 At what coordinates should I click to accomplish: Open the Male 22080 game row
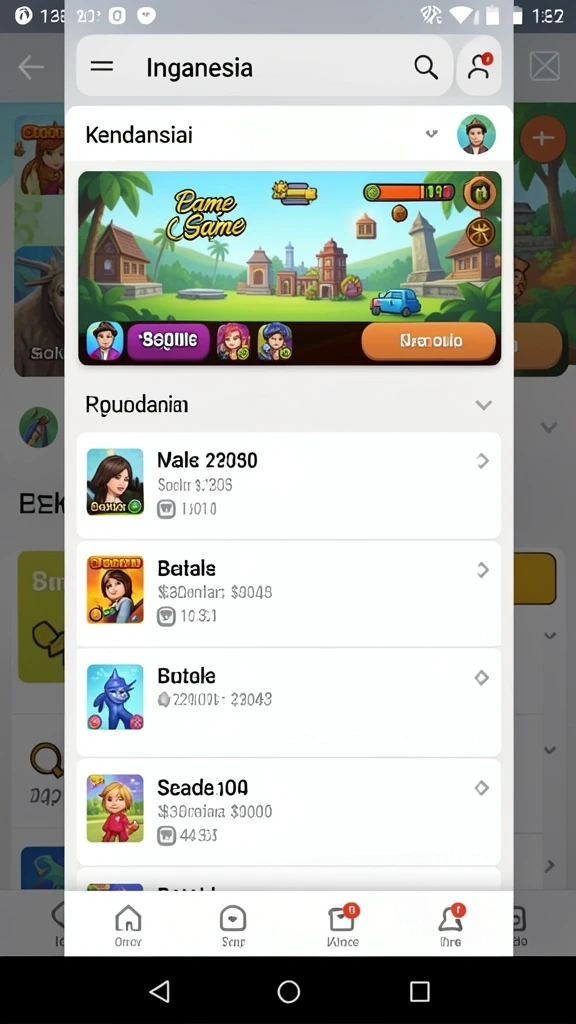pyautogui.click(x=289, y=485)
